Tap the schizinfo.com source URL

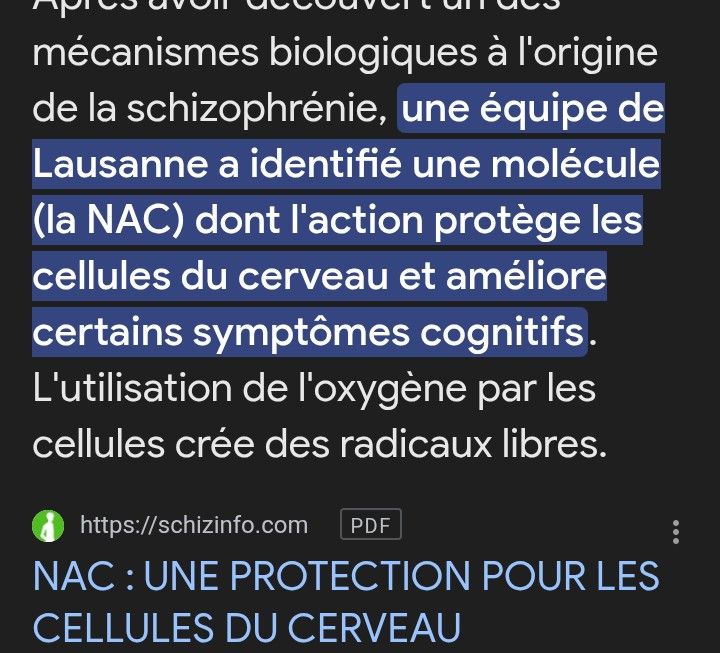point(194,525)
